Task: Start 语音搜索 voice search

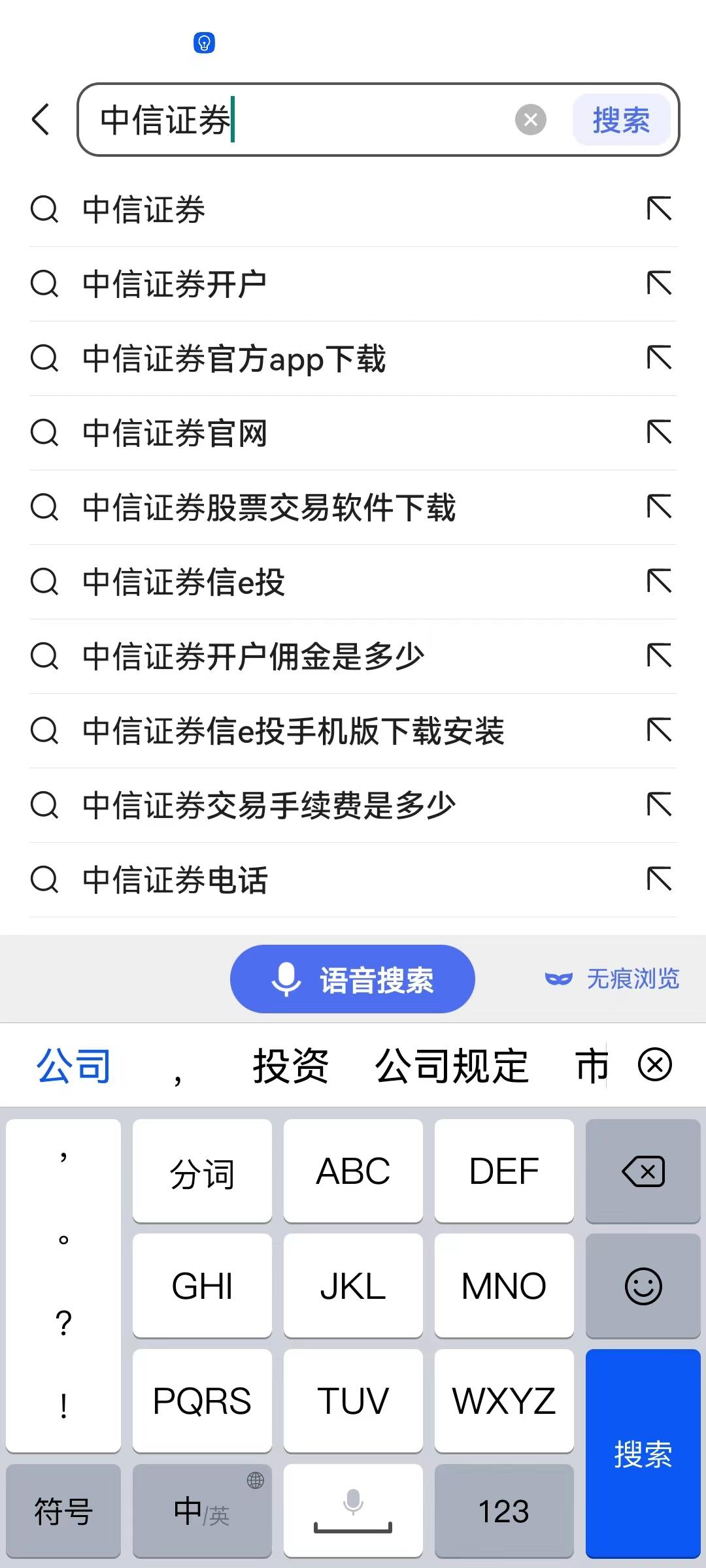Action: pos(352,979)
